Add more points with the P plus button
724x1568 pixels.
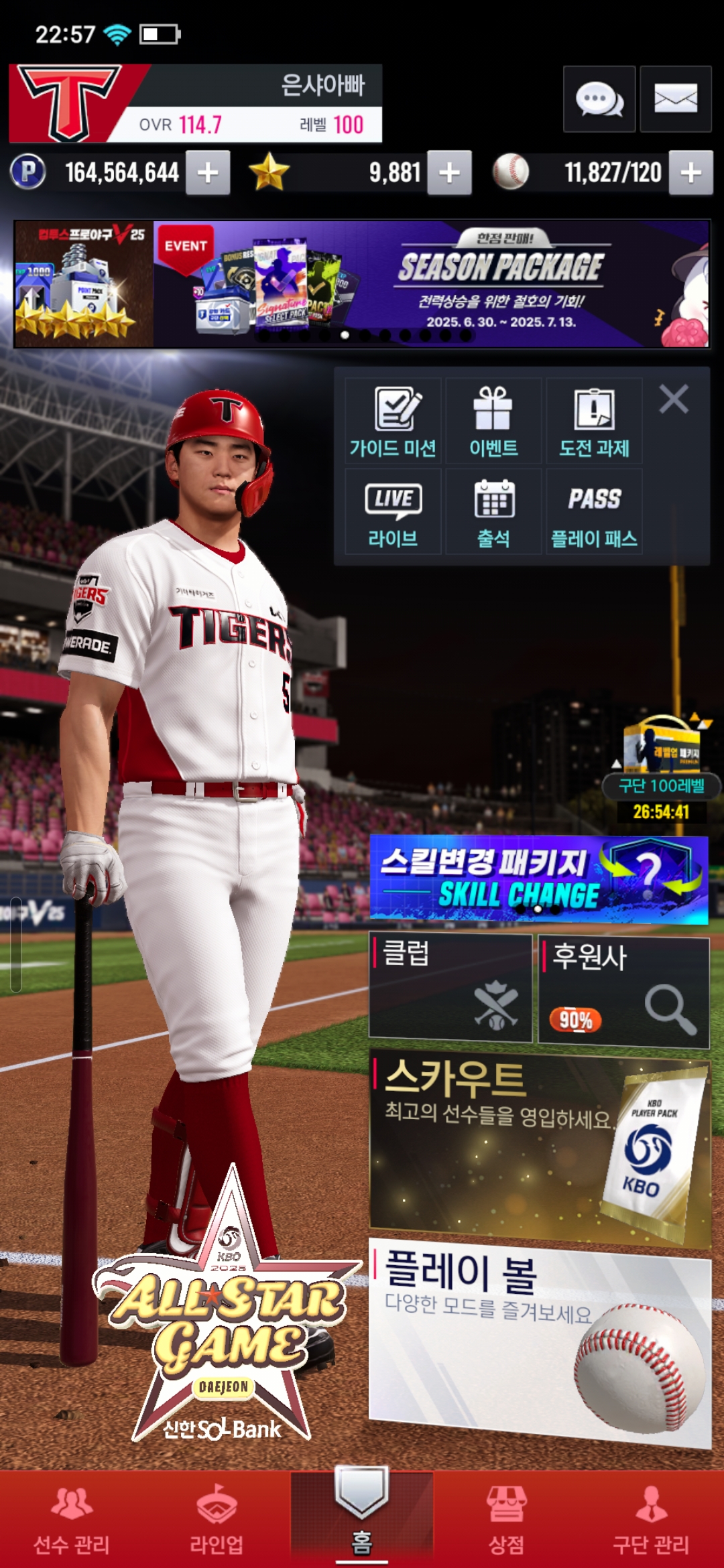click(x=208, y=173)
